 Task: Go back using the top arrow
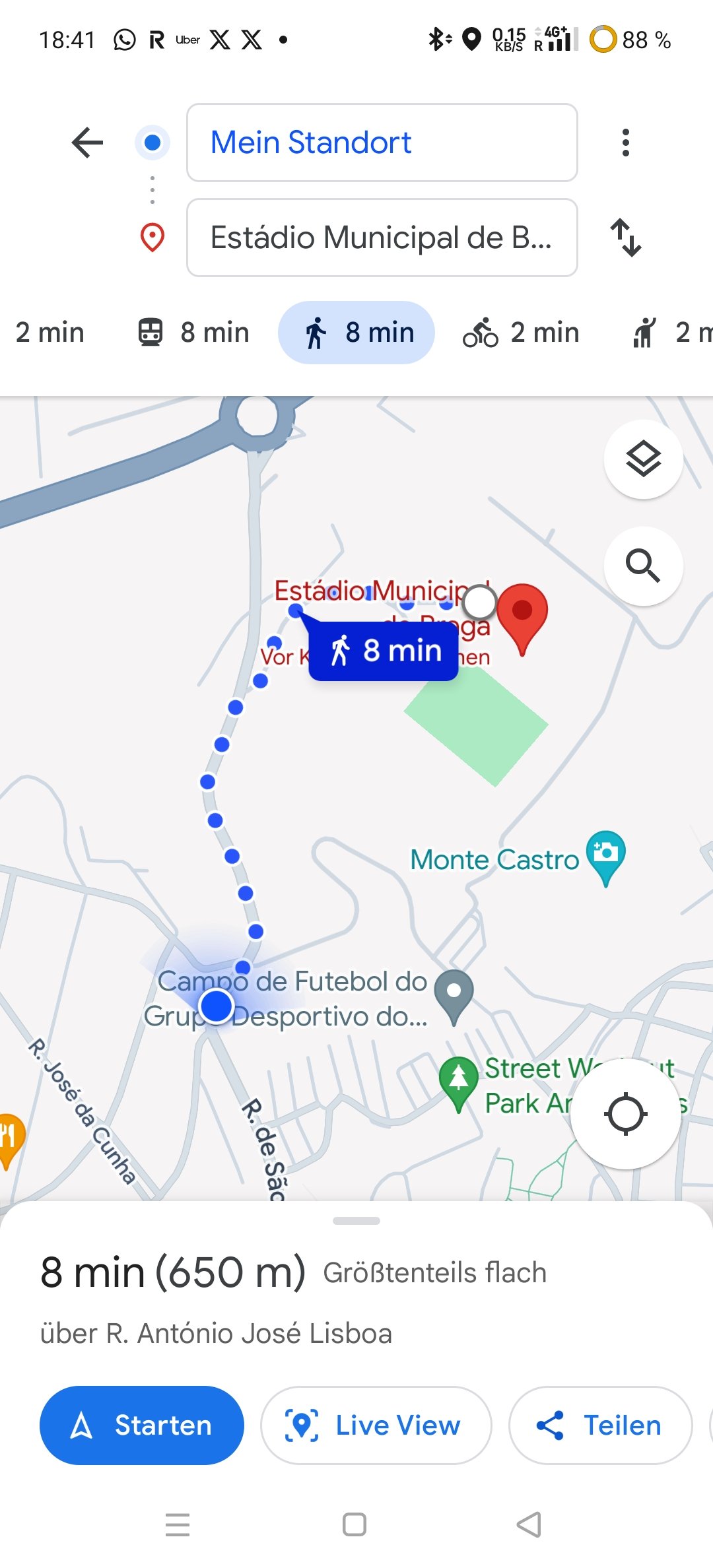coord(87,143)
